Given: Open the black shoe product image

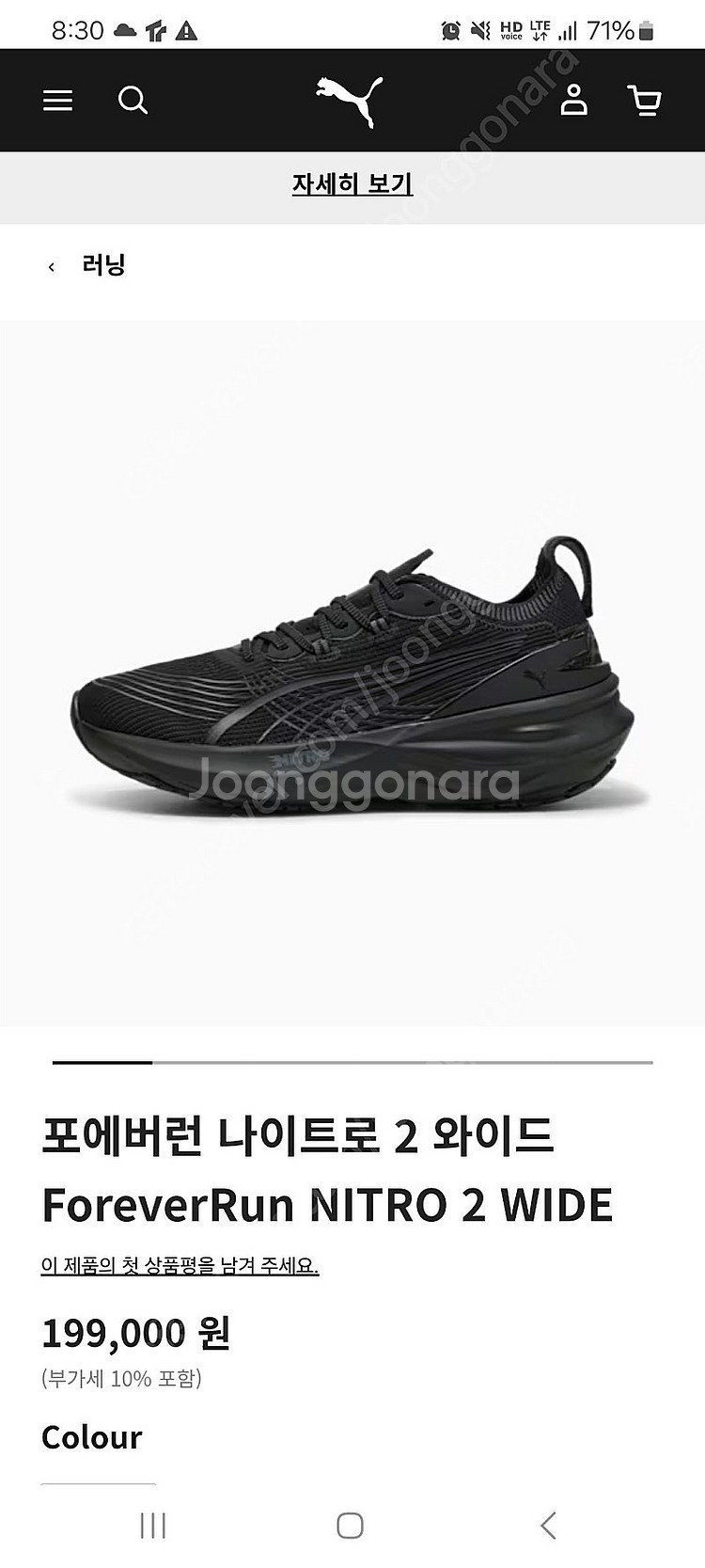Looking at the screenshot, I should pyautogui.click(x=352, y=673).
